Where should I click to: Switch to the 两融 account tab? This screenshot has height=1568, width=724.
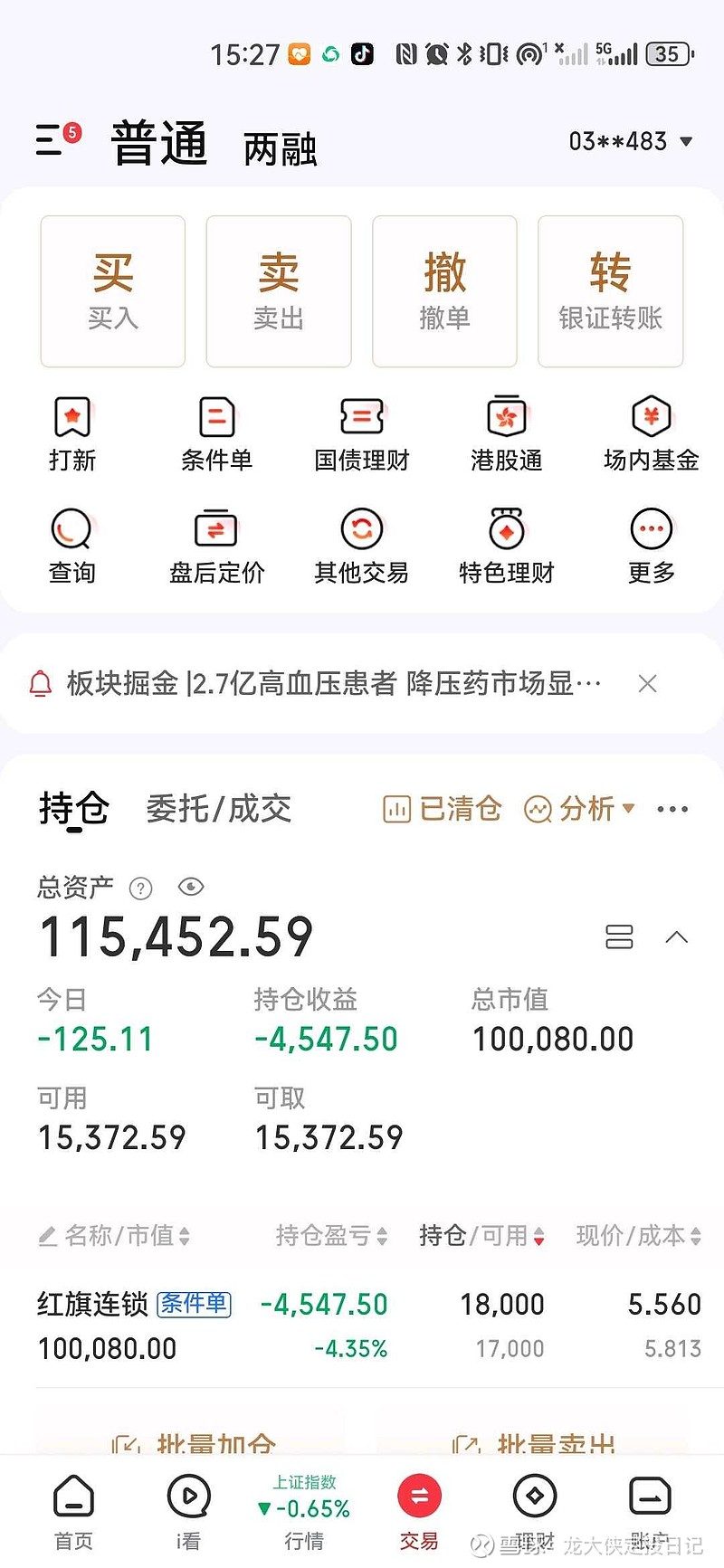280,149
